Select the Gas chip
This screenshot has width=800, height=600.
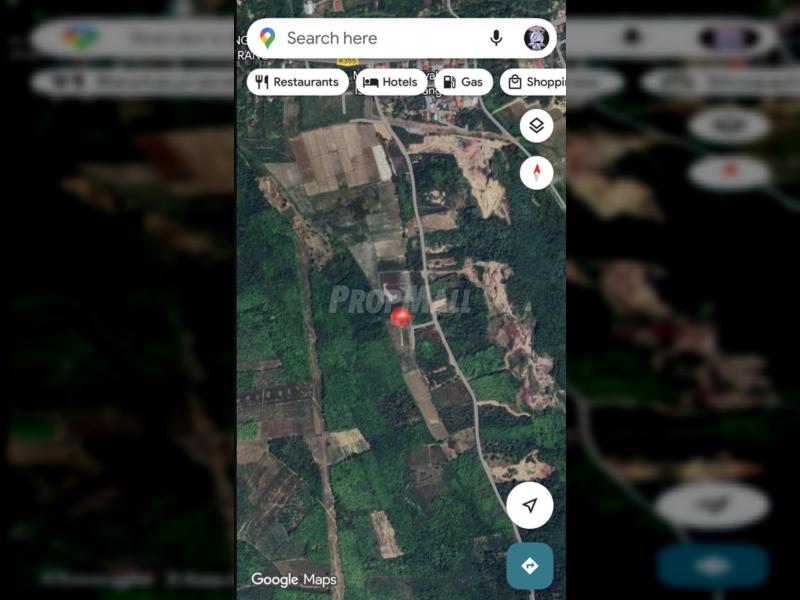[463, 82]
